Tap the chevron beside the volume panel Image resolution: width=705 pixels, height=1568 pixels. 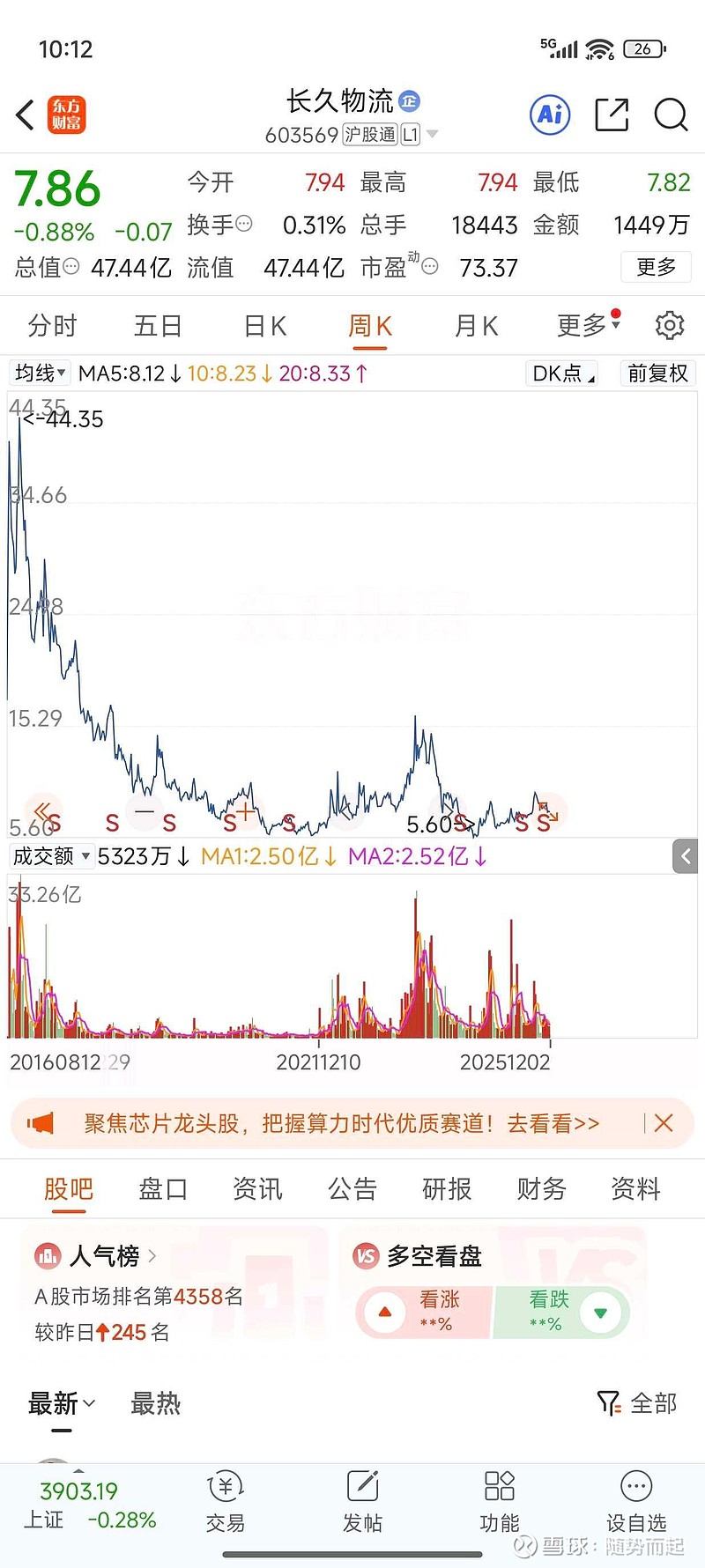[x=686, y=855]
